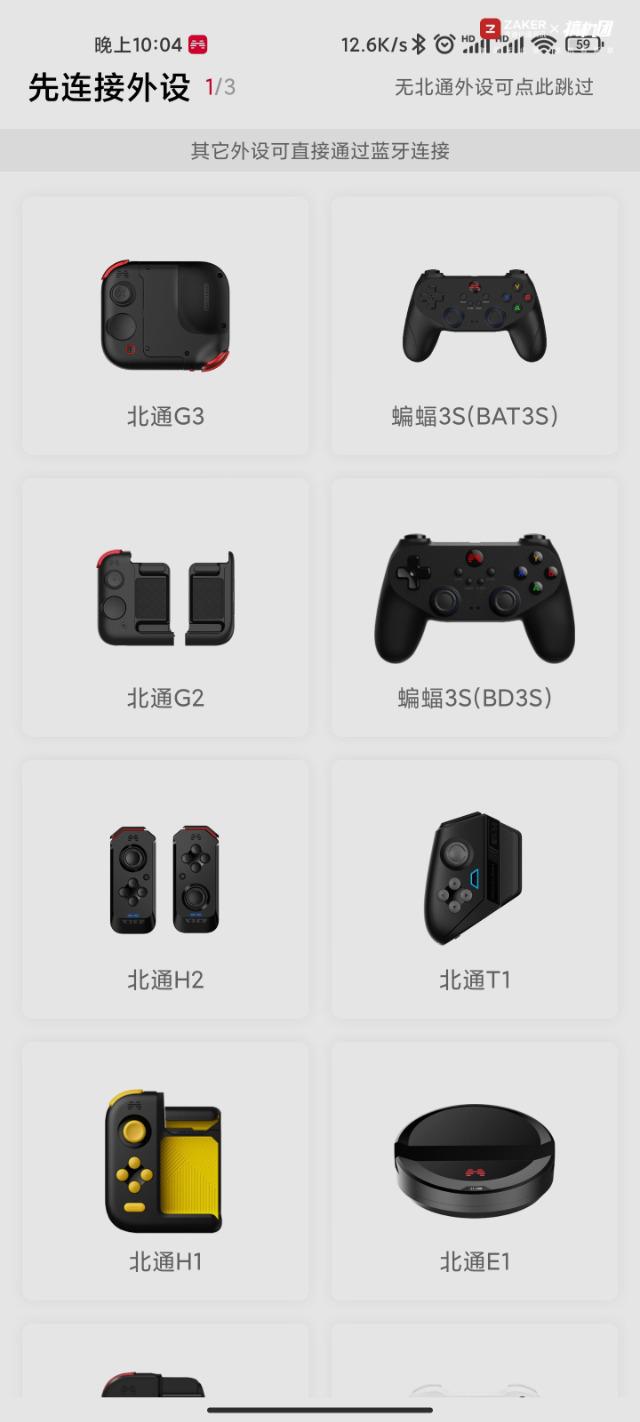Choose the 北通T1 device

(474, 890)
